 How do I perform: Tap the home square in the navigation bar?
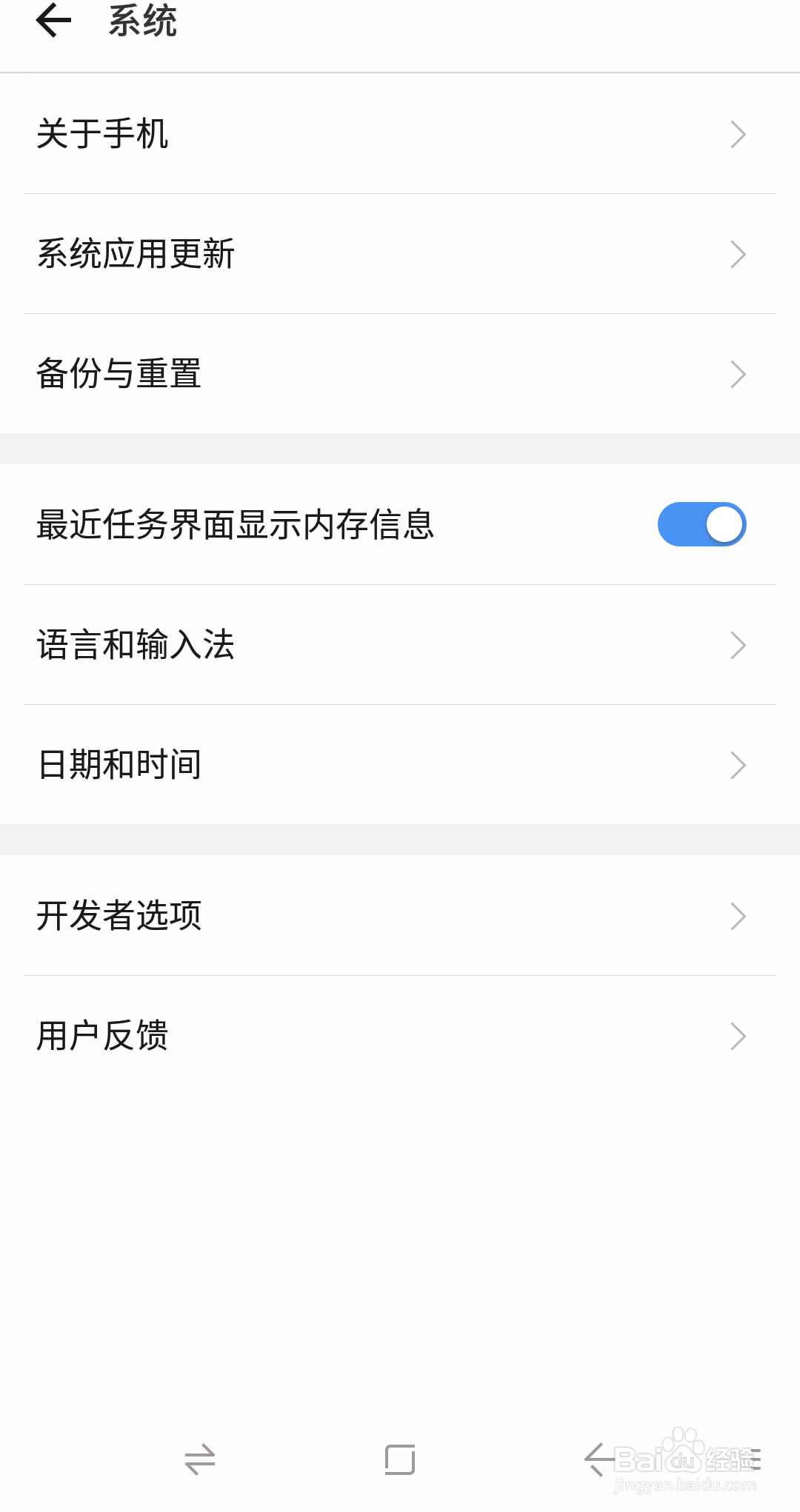coord(400,1459)
